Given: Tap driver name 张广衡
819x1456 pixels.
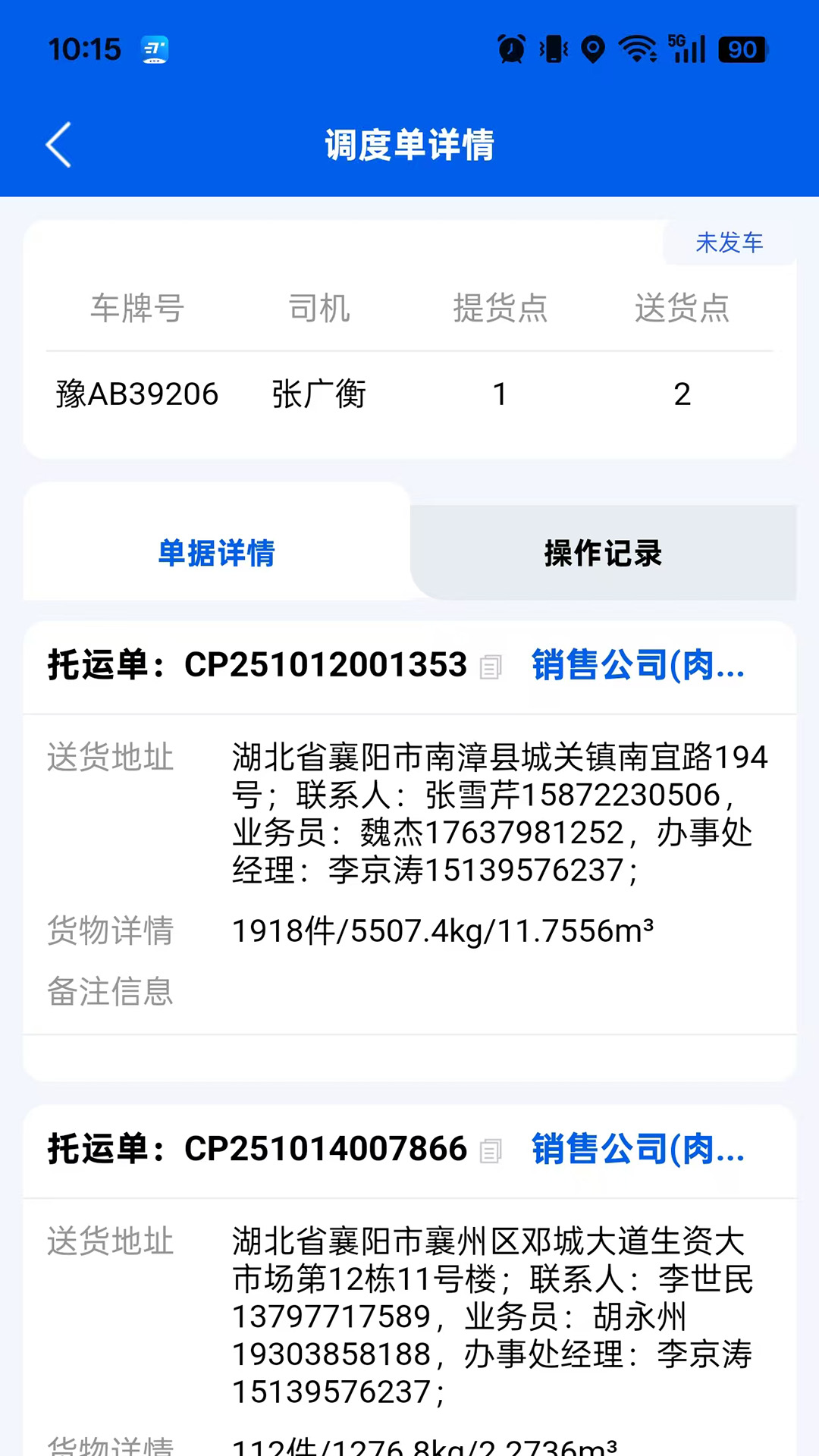Looking at the screenshot, I should click(x=319, y=394).
